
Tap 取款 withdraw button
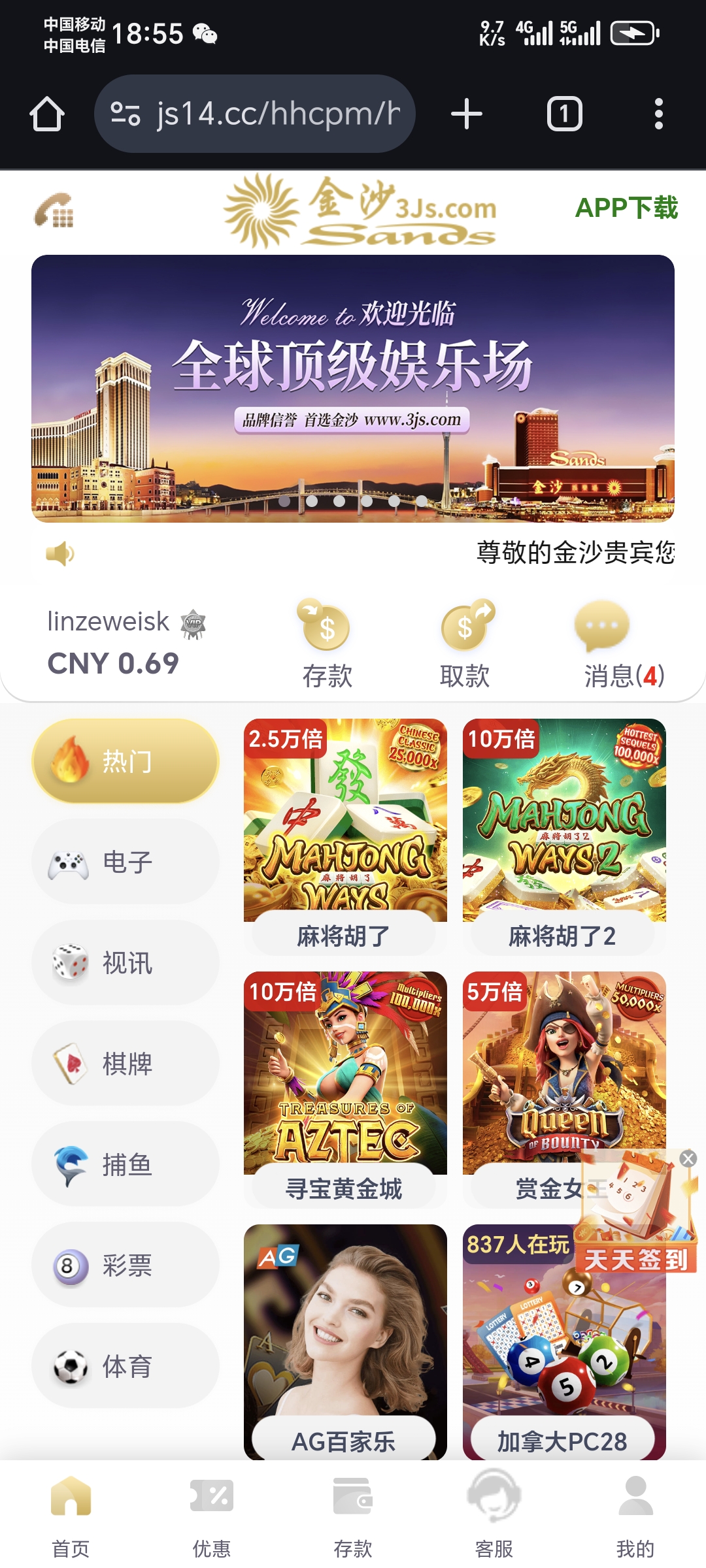click(x=465, y=644)
